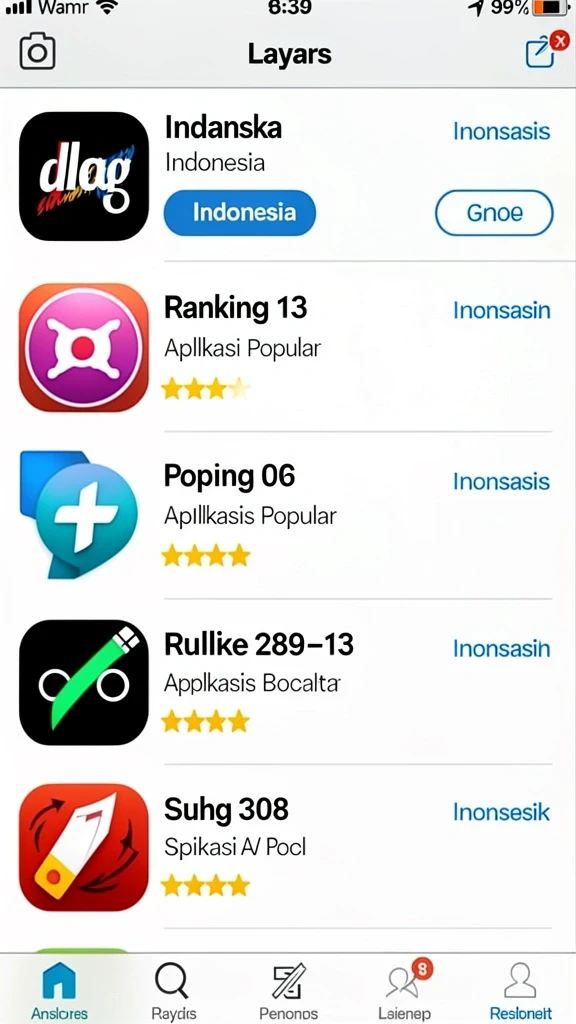
Task: Tap Inonsesik next to Suhg 308
Action: [x=502, y=812]
